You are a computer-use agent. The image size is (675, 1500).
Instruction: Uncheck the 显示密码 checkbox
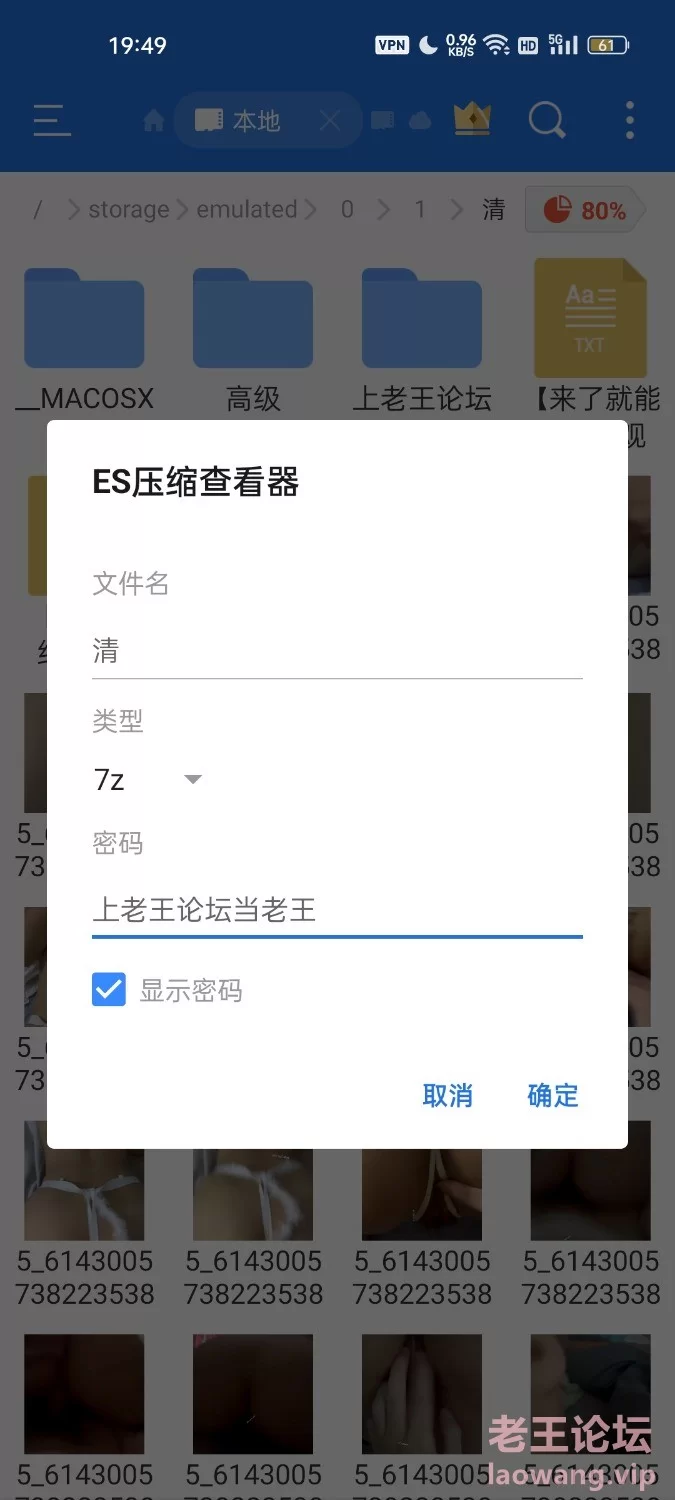click(x=109, y=990)
